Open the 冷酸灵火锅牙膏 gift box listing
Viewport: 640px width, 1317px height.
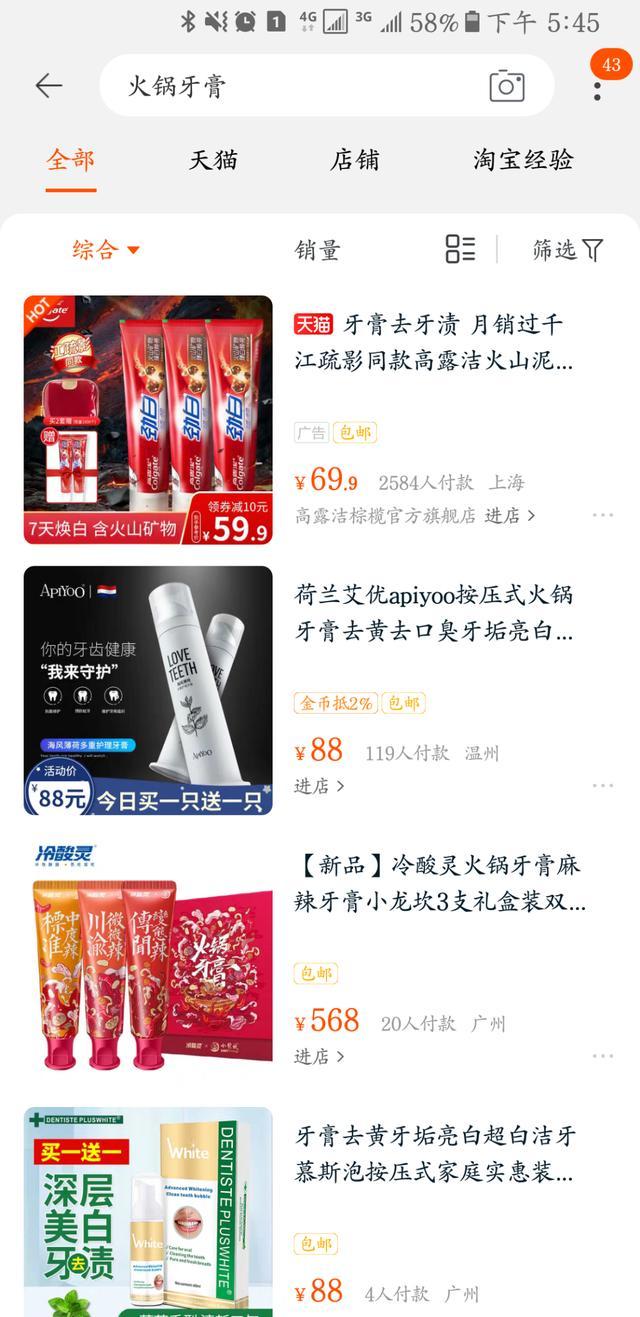tap(440, 883)
